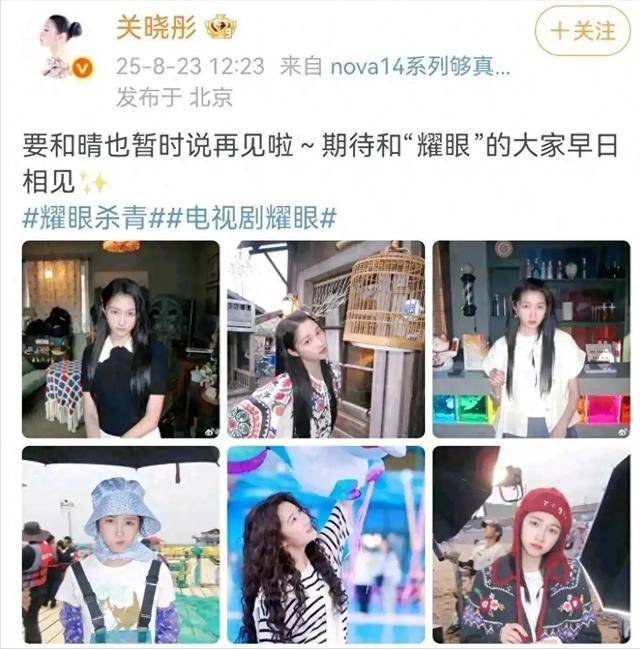This screenshot has width=640, height=649.
Task: View the blue bucket hat photo
Action: (x=120, y=544)
